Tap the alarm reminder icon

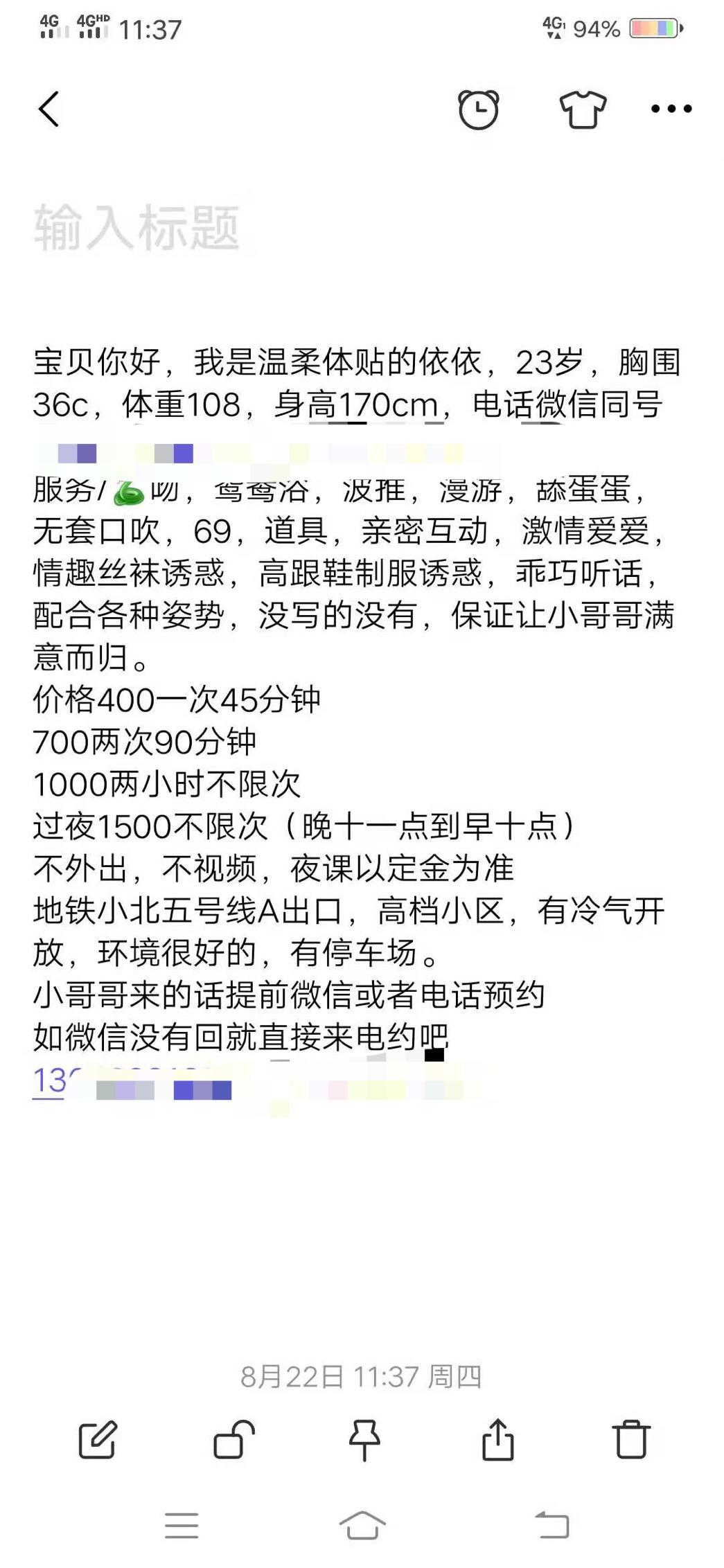pyautogui.click(x=478, y=109)
